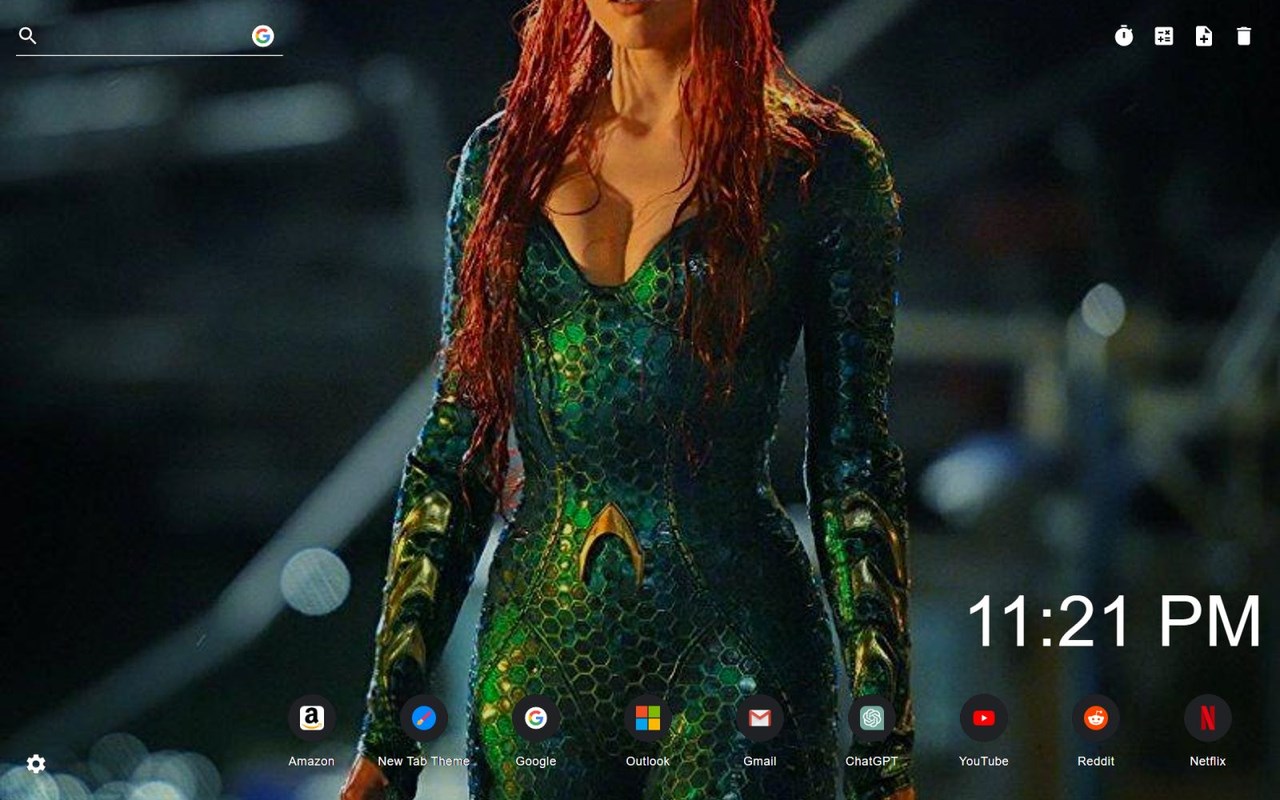Add a new note

click(x=1204, y=36)
